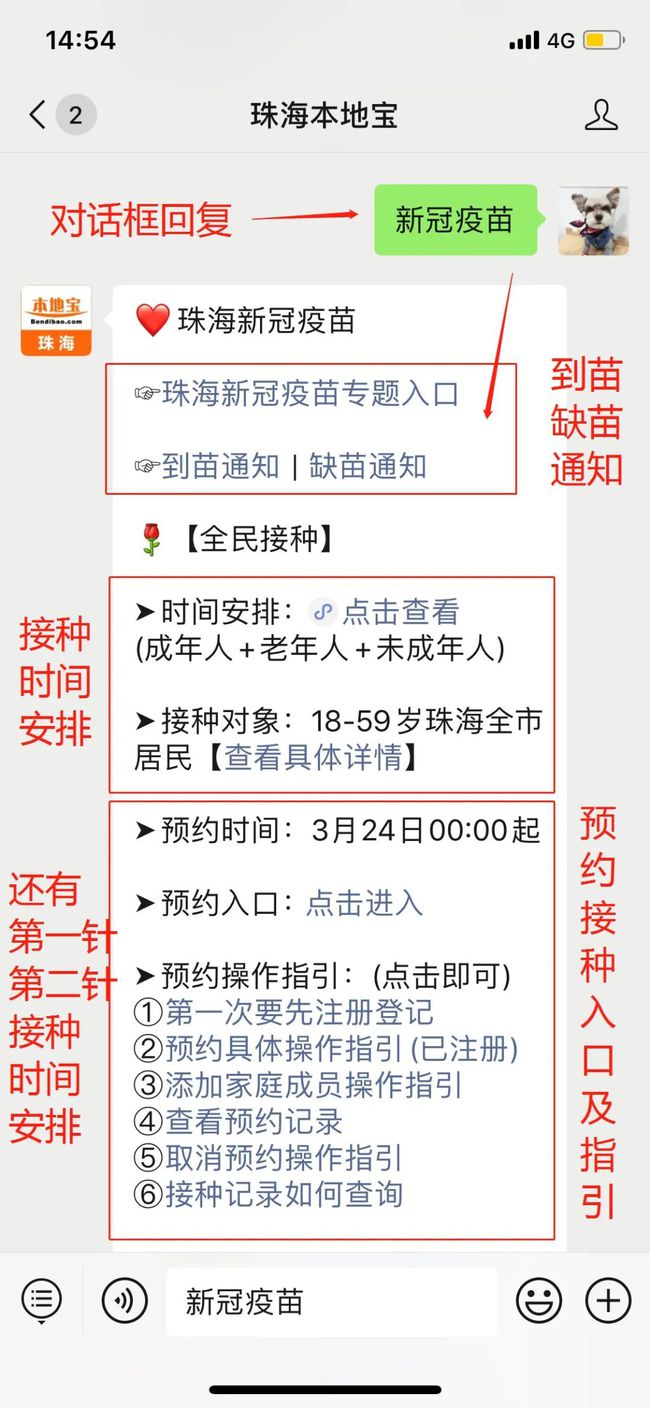650x1408 pixels.
Task: Open 取消预约操作指引 link
Action: [x=284, y=1158]
